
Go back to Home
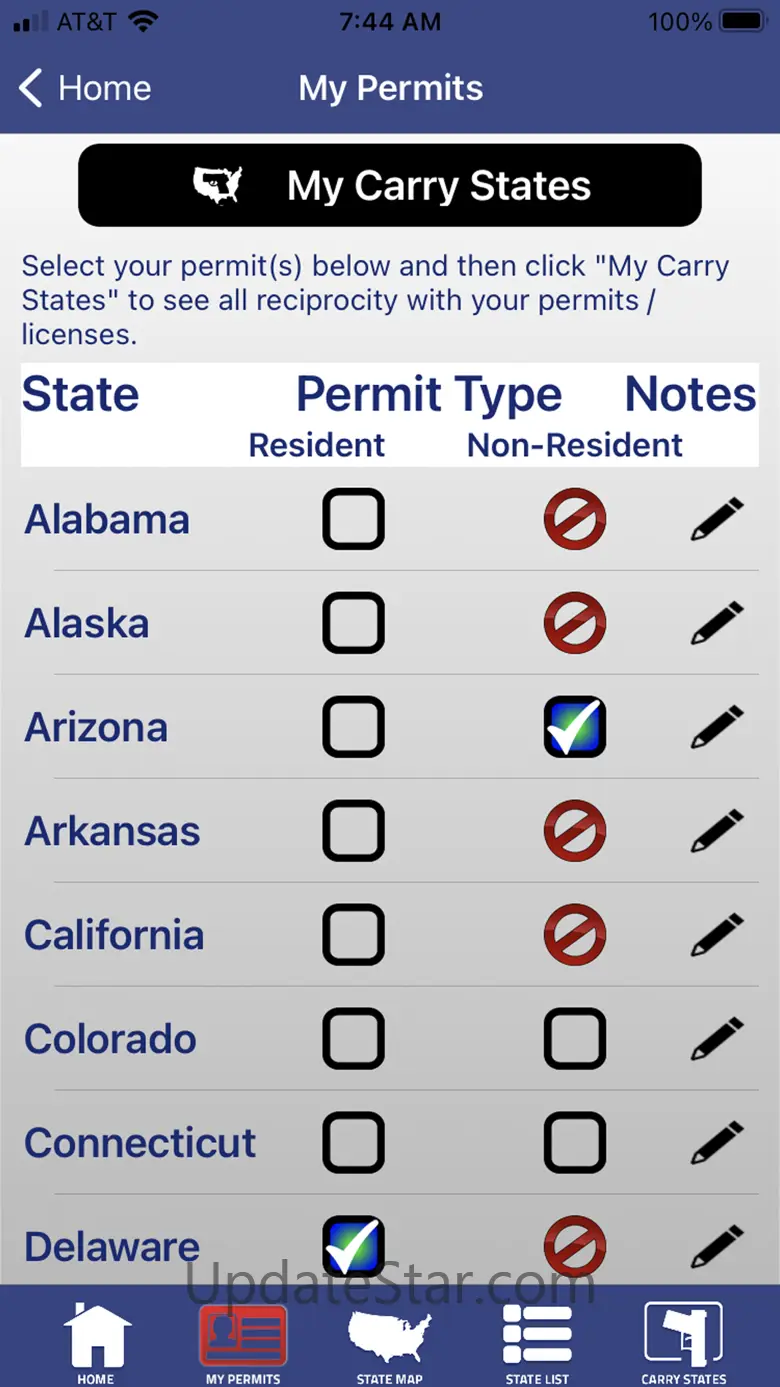tap(85, 88)
